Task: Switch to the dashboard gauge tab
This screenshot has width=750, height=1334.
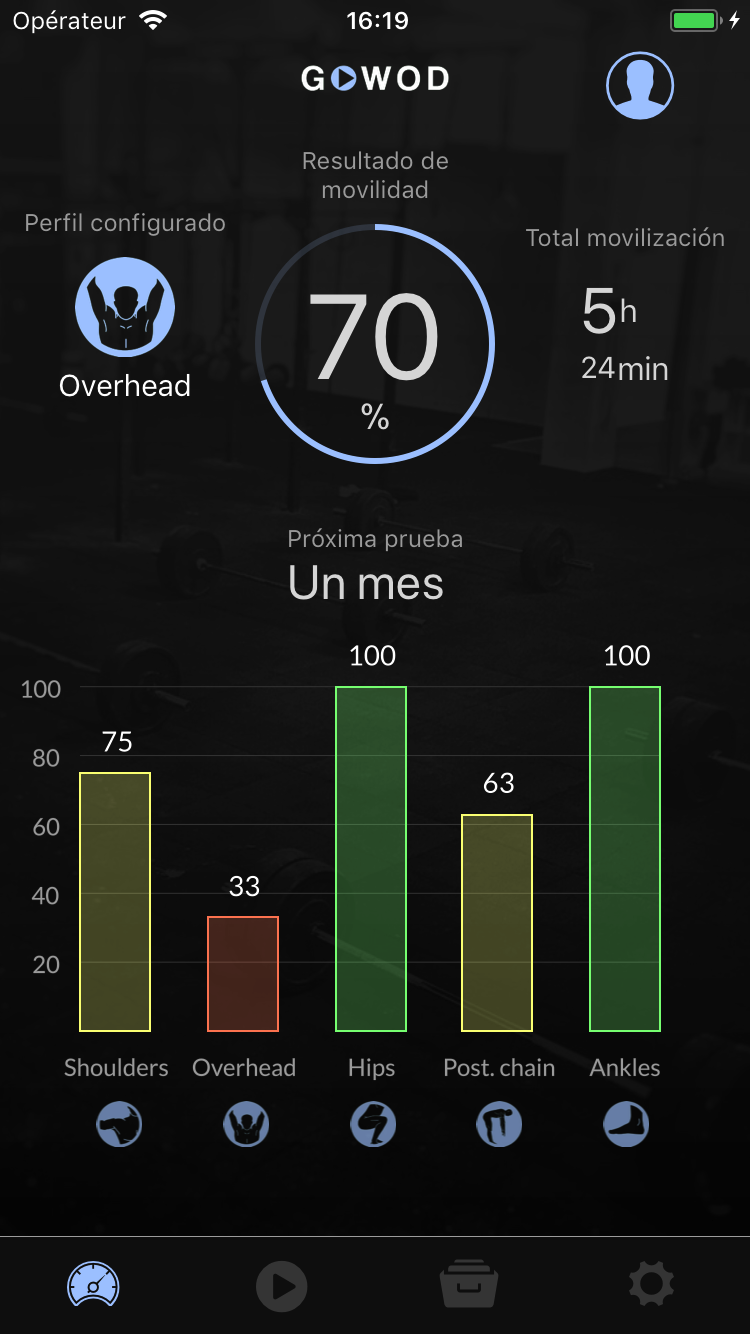Action: click(x=93, y=1285)
